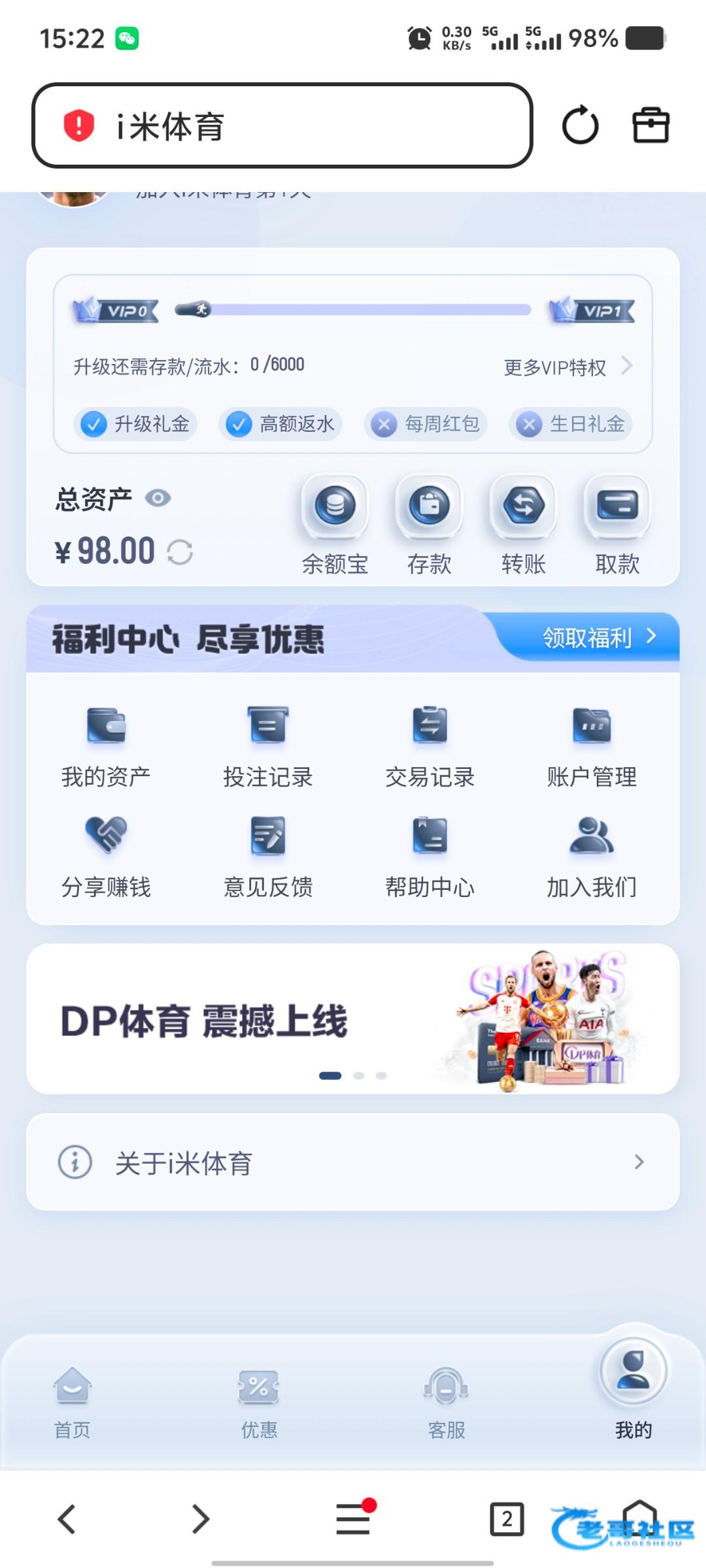This screenshot has height=1568, width=706.
Task: Open the browser toolbox icon
Action: pos(650,125)
